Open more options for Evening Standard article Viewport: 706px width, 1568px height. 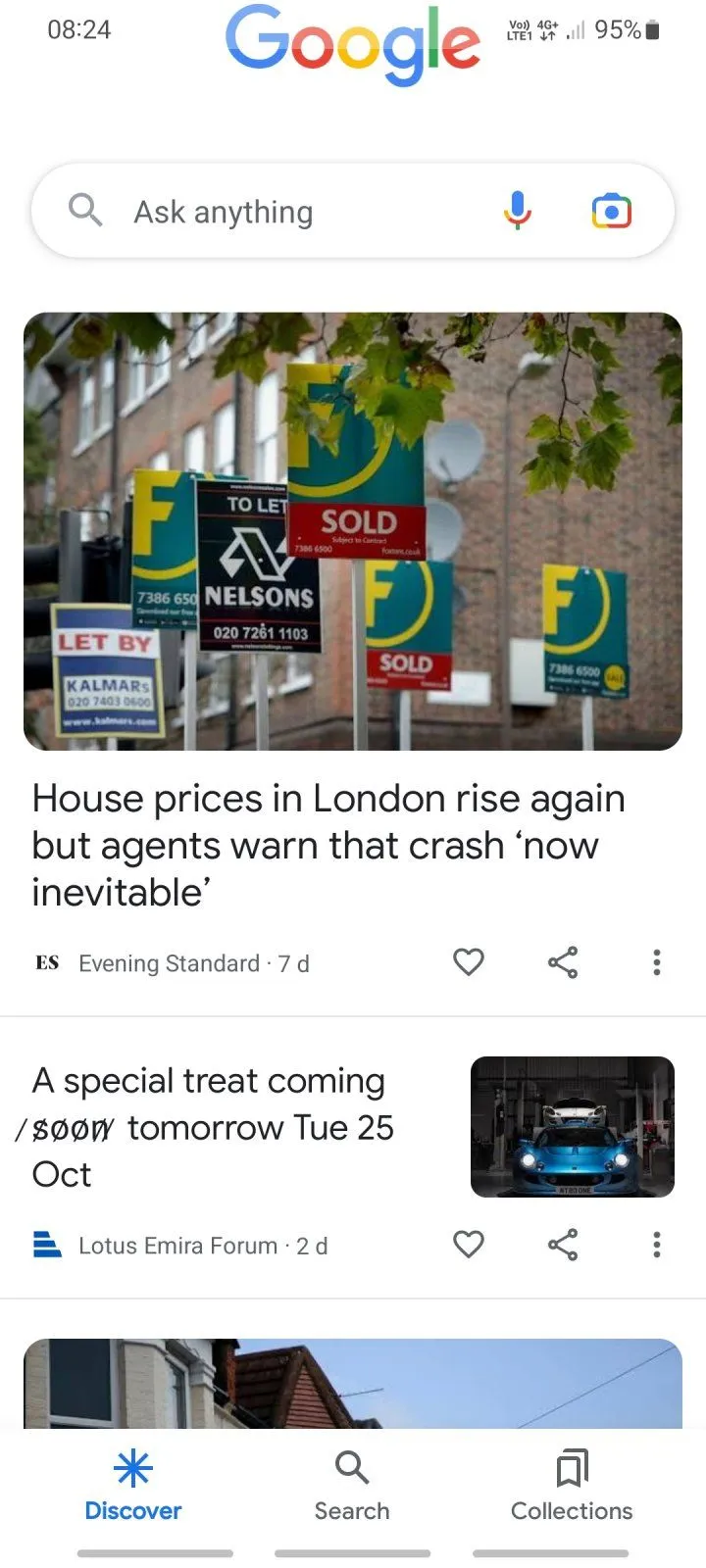click(x=656, y=962)
